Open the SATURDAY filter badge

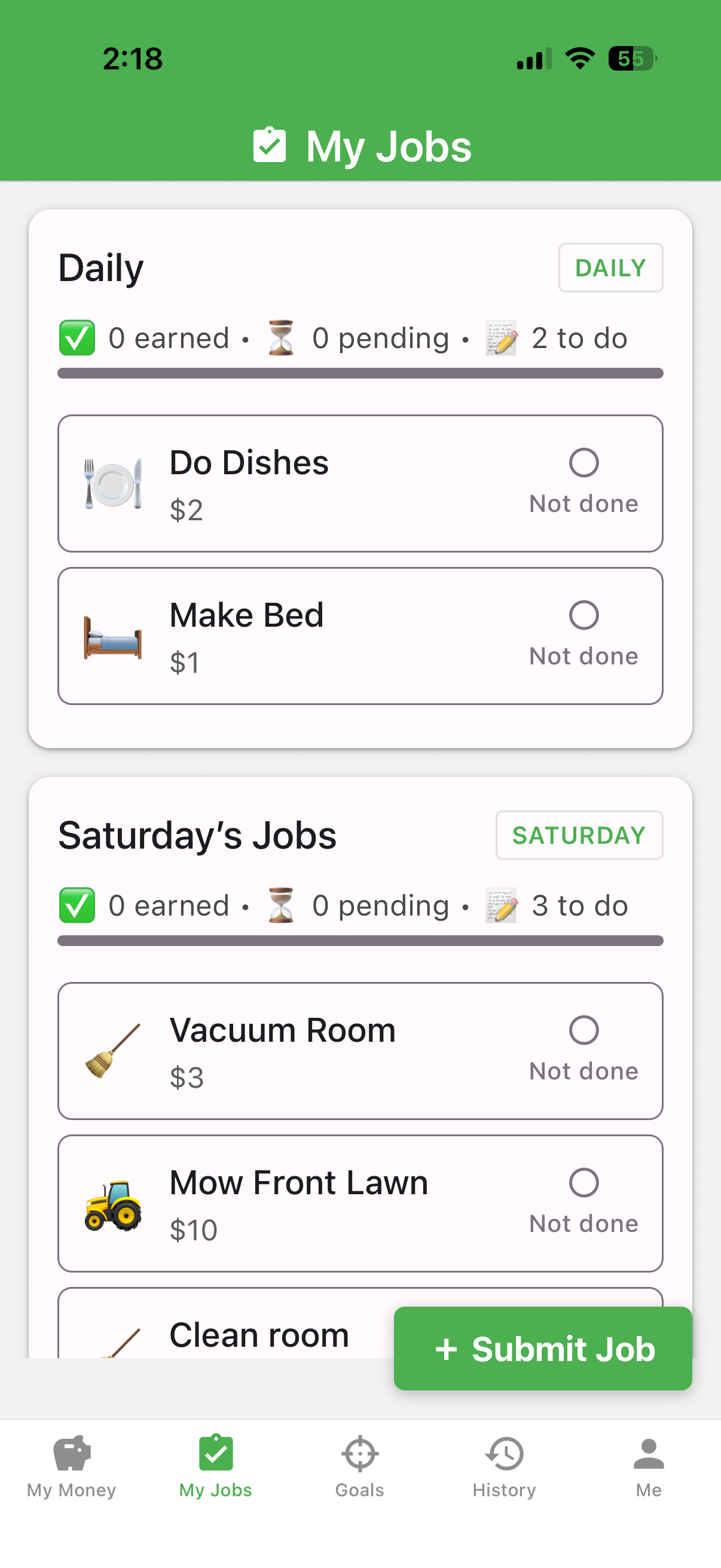579,834
